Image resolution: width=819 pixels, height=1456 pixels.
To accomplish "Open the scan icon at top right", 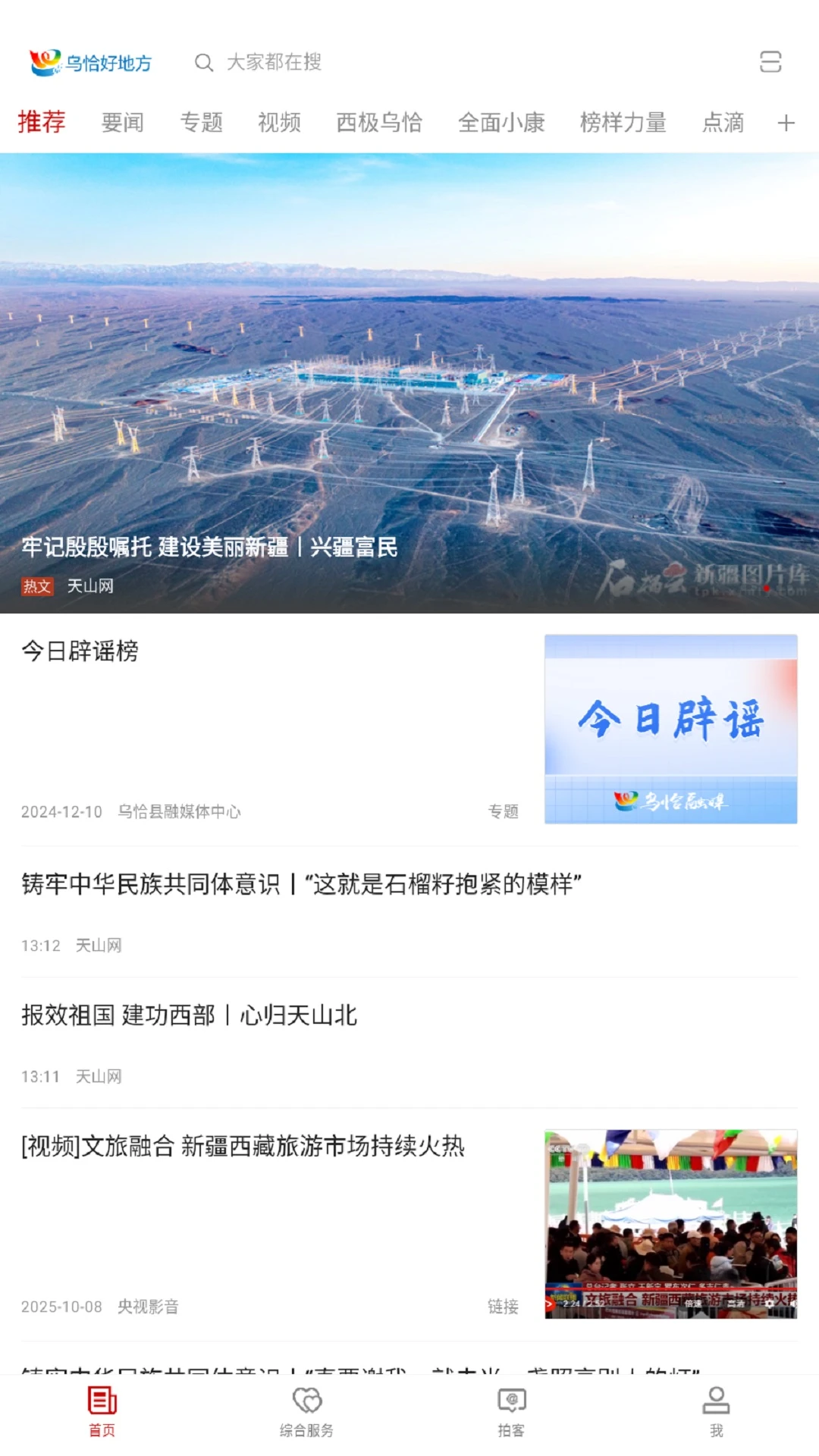I will [x=771, y=61].
